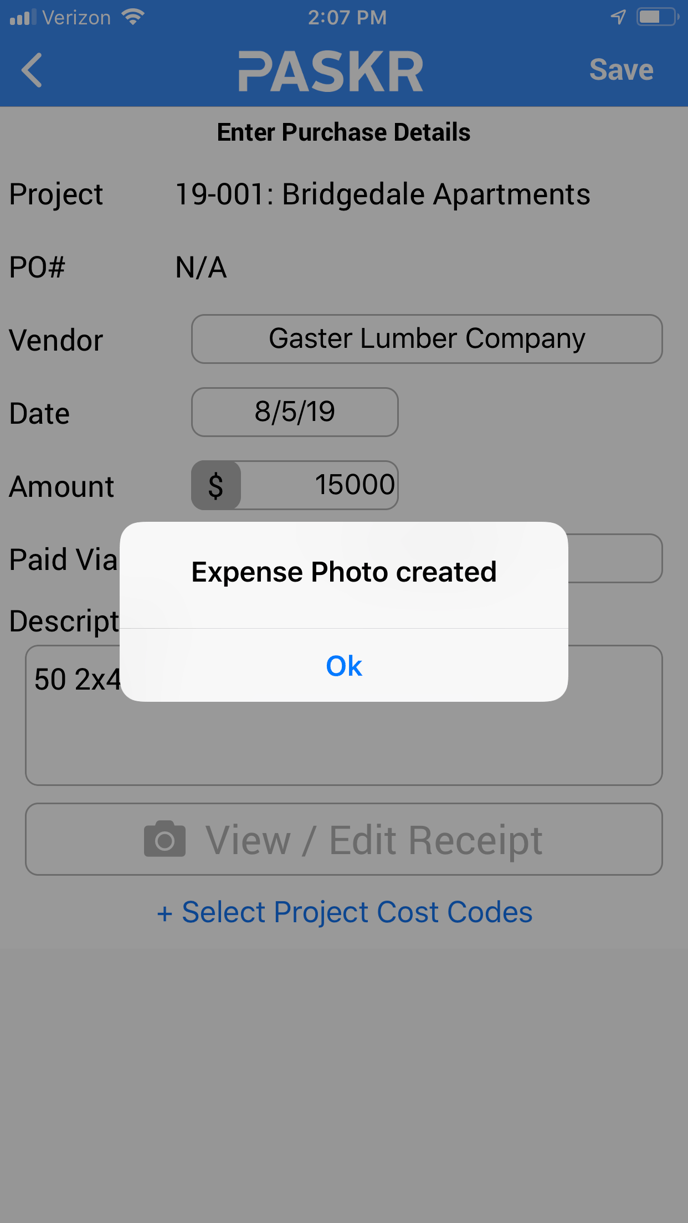Dismiss the dialog with Ok
Viewport: 688px width, 1223px height.
[x=343, y=666]
